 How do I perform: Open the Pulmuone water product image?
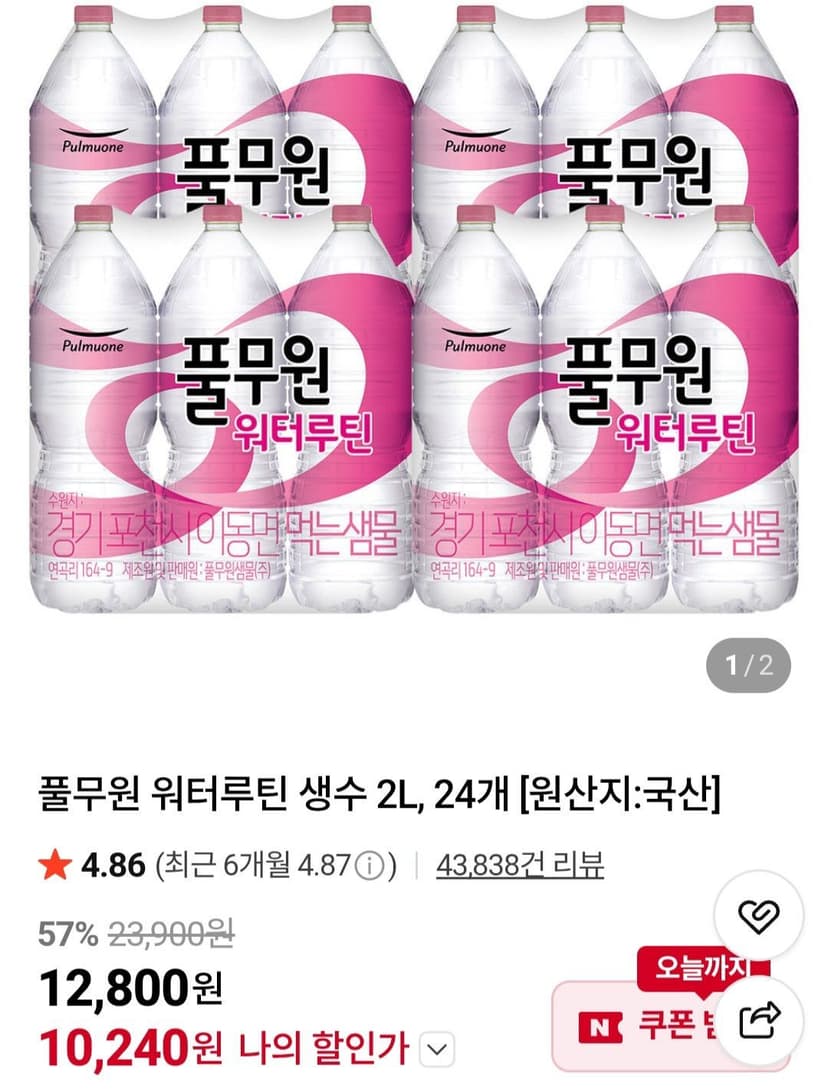(414, 309)
